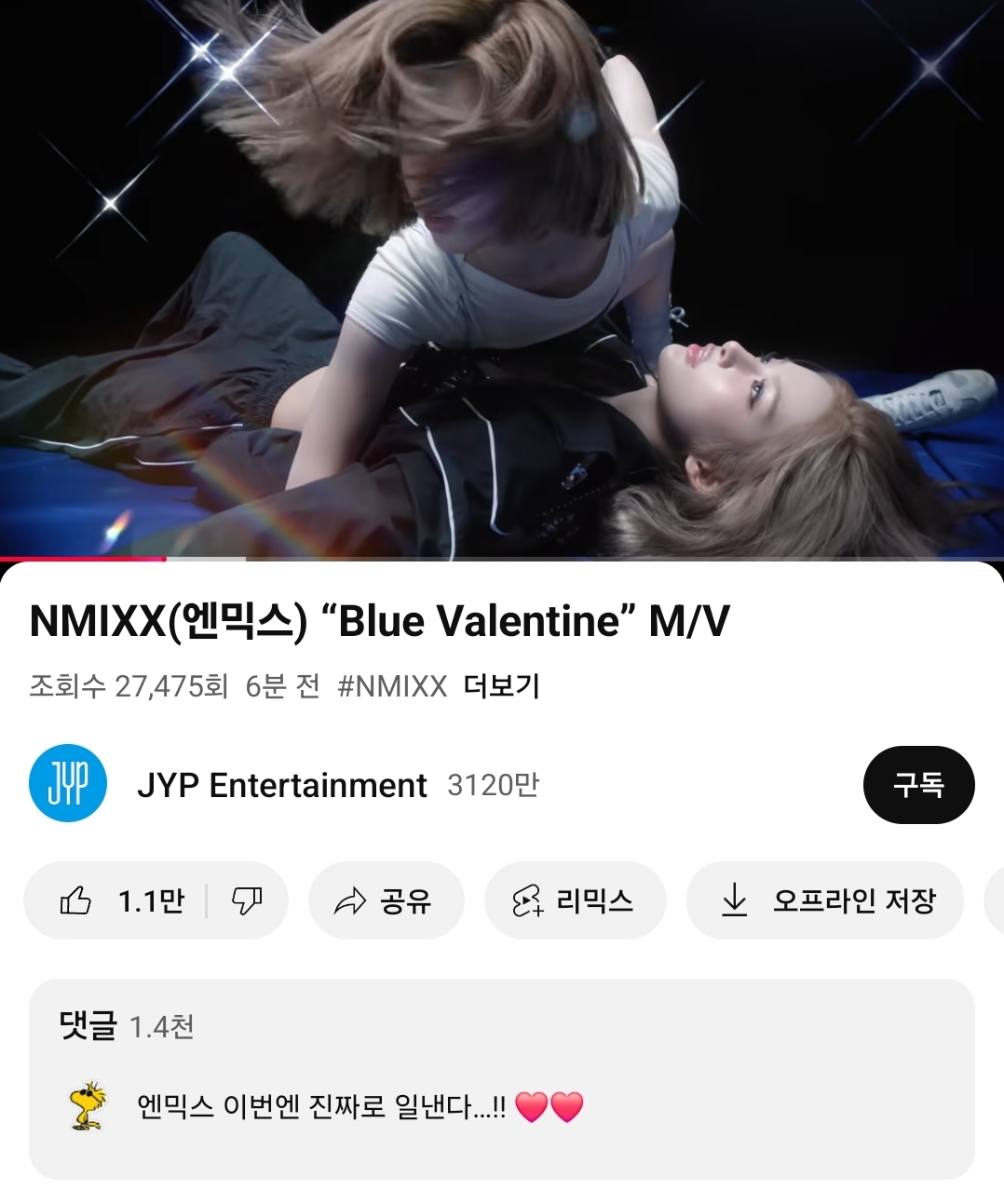Seek using the red video progress bar
The image size is (1004, 1204).
pos(166,559)
